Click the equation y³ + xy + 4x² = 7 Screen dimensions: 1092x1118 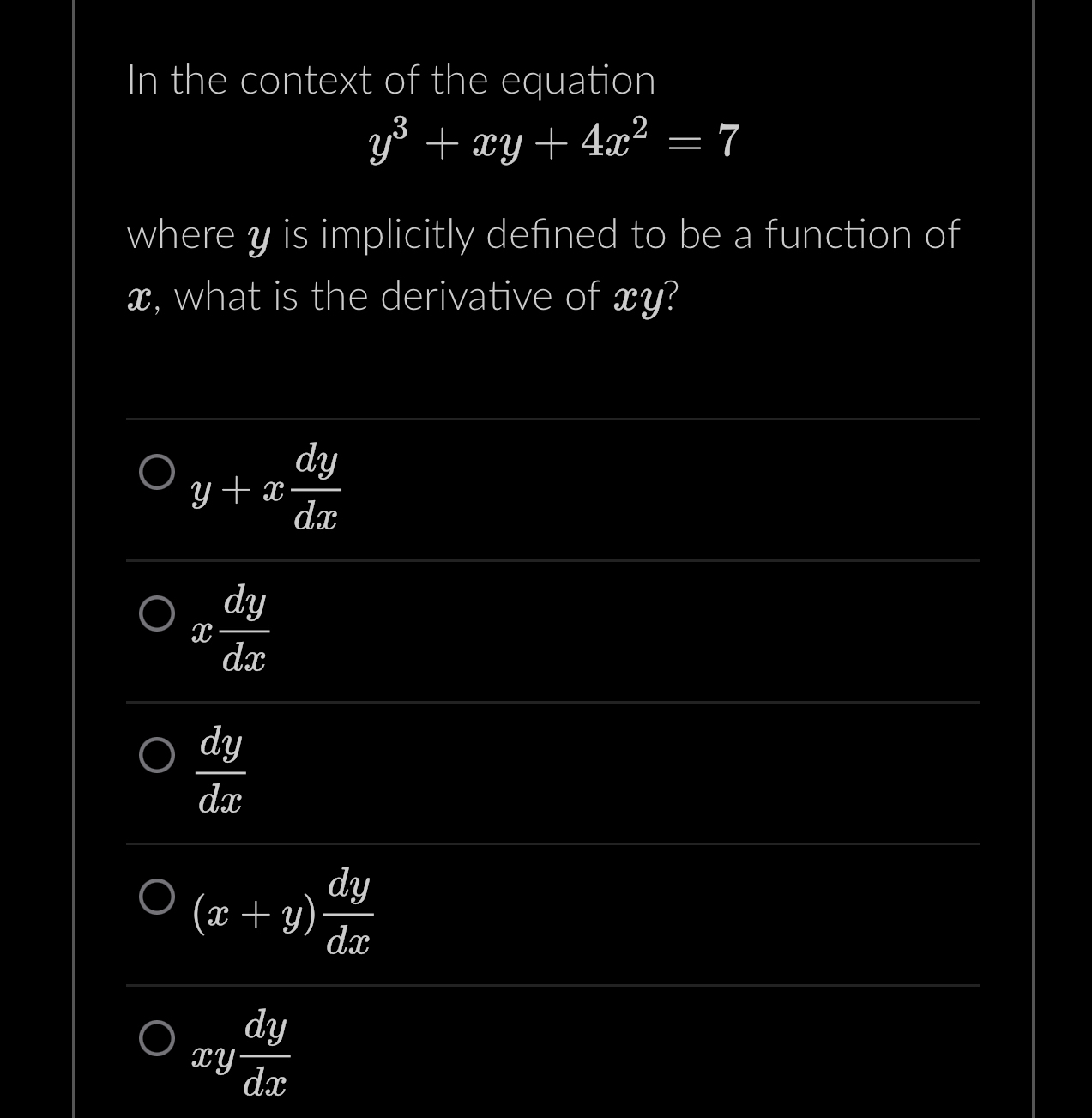tap(552, 142)
